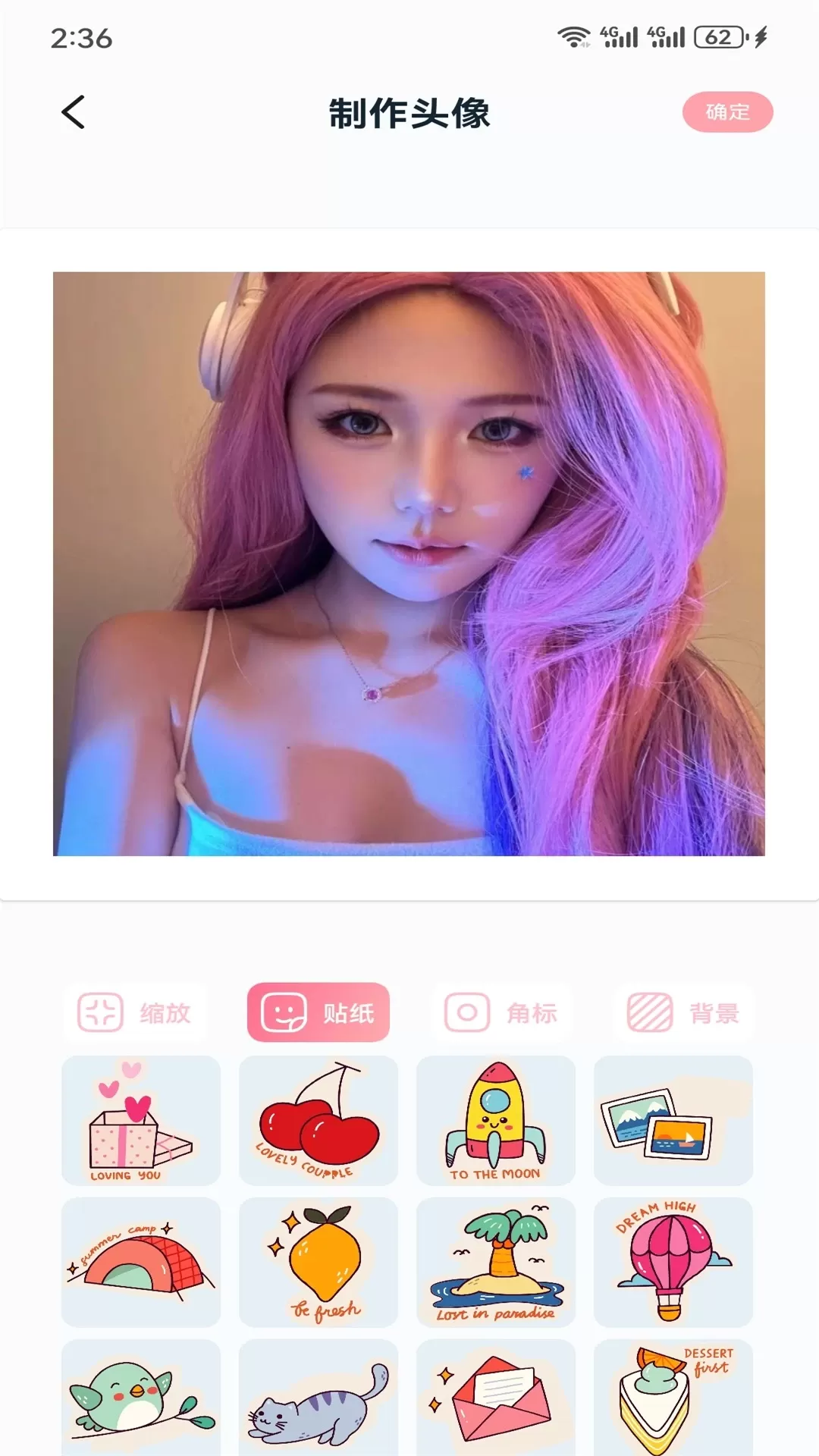Image resolution: width=819 pixels, height=1456 pixels.
Task: Add the pink envelope letter sticker
Action: pyautogui.click(x=496, y=1398)
